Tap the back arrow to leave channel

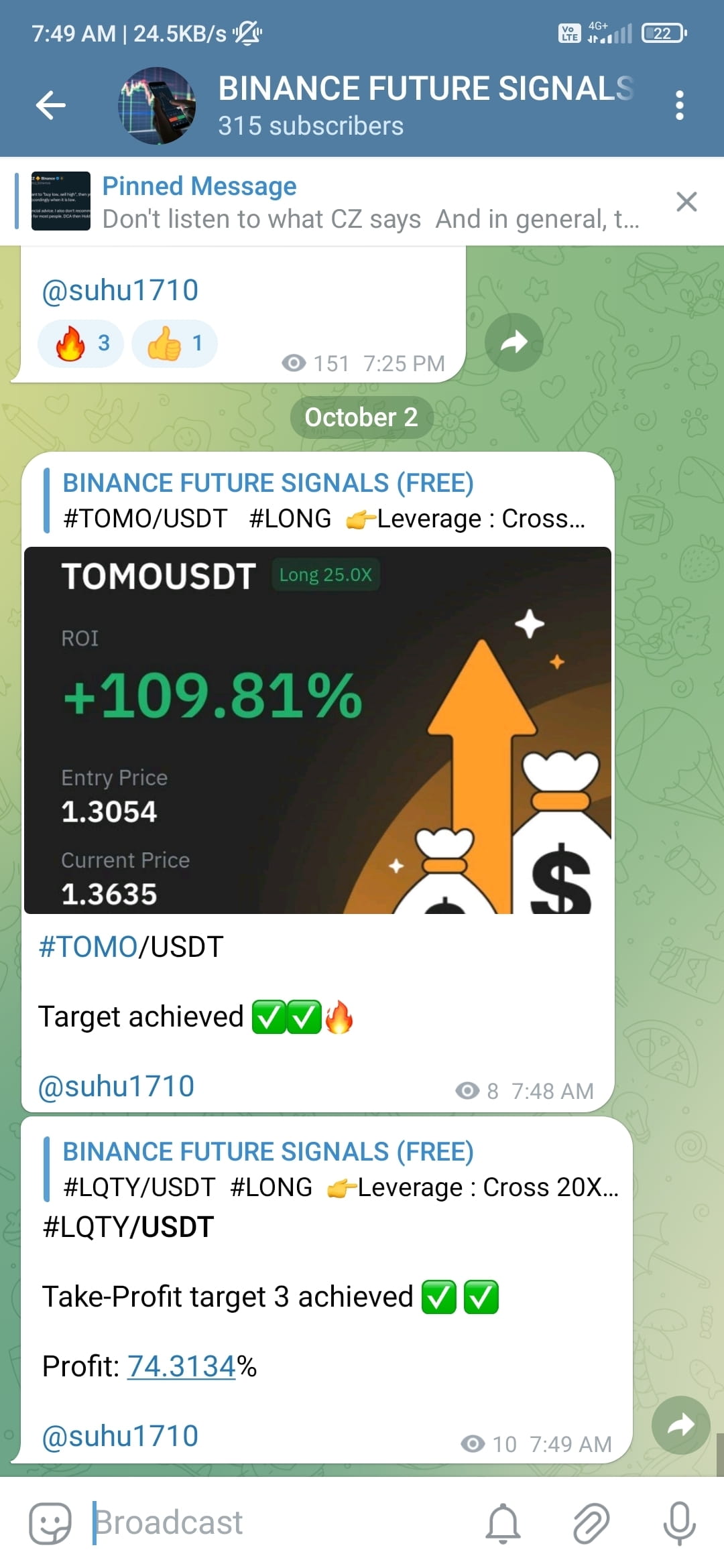[x=50, y=104]
